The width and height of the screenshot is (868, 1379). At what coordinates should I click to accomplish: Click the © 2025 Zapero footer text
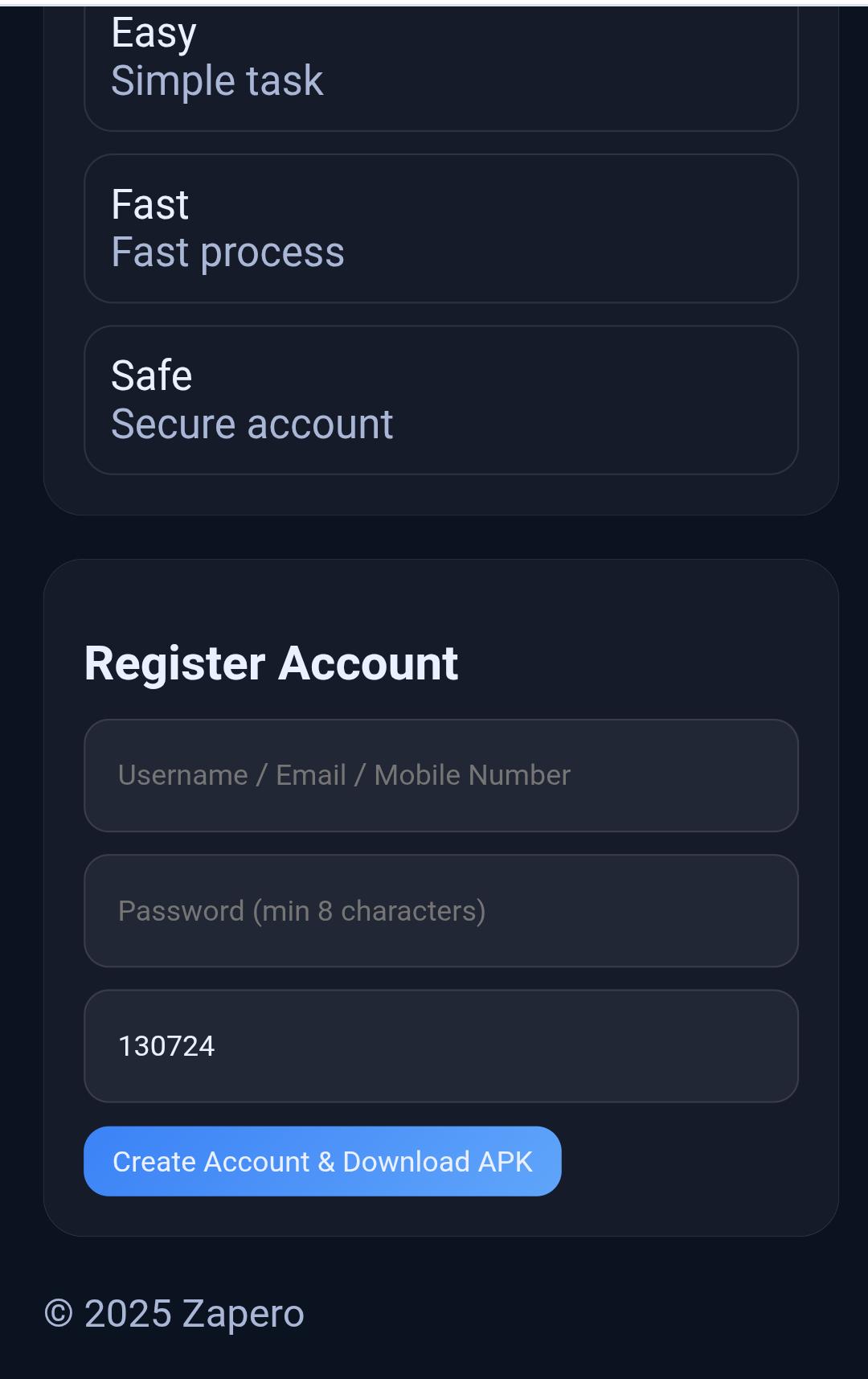pos(174,1312)
